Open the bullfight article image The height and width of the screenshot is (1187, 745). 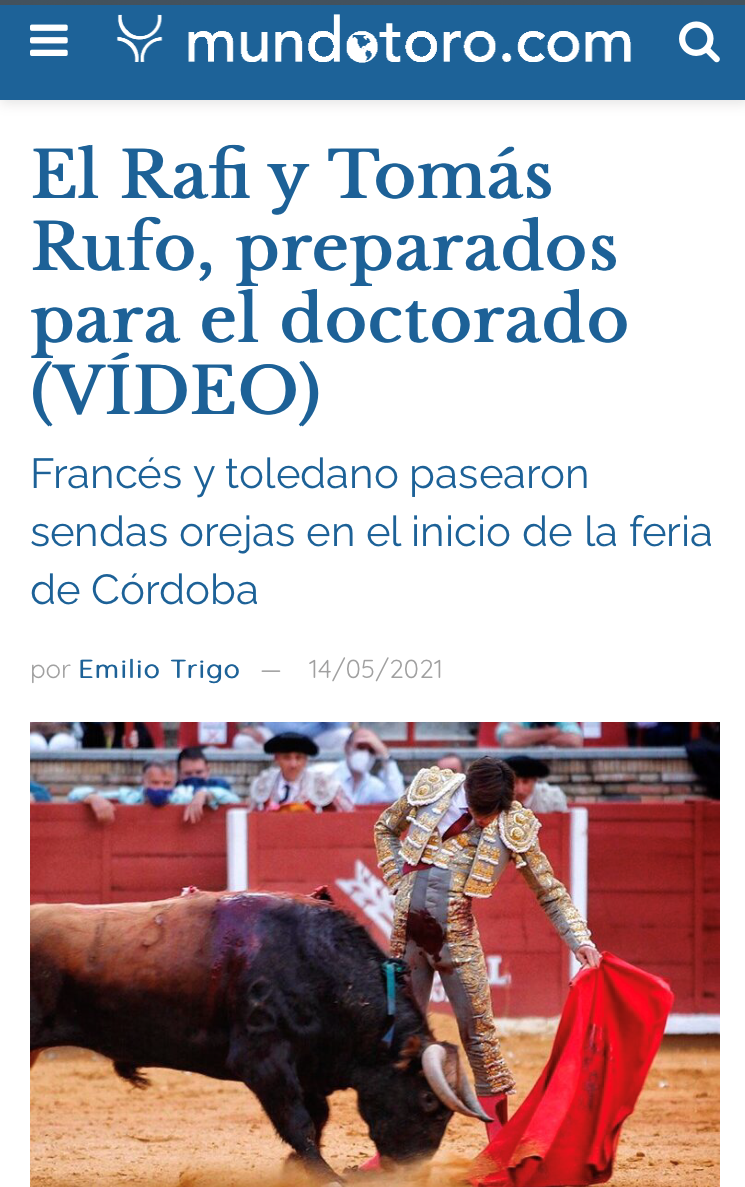374,953
